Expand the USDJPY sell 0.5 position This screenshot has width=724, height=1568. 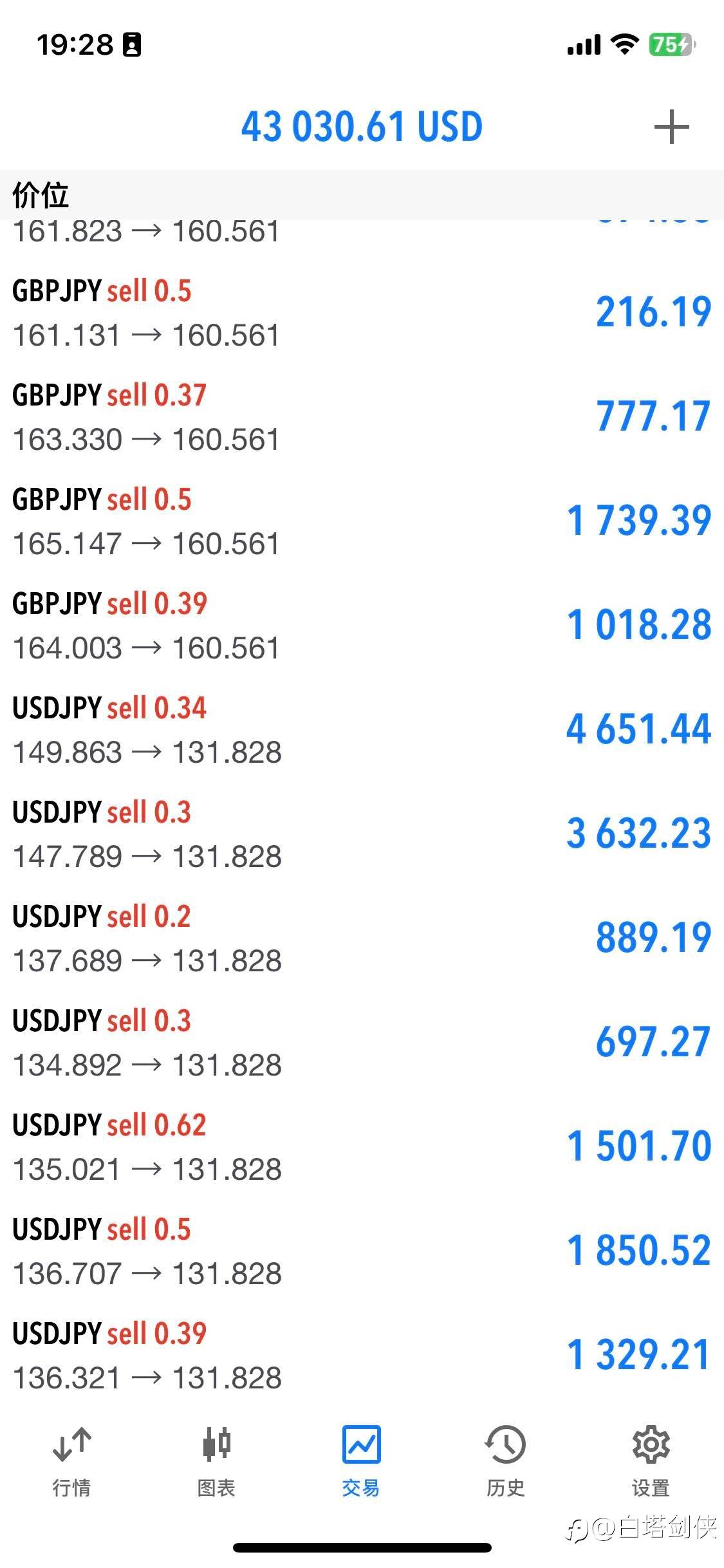coord(362,1251)
